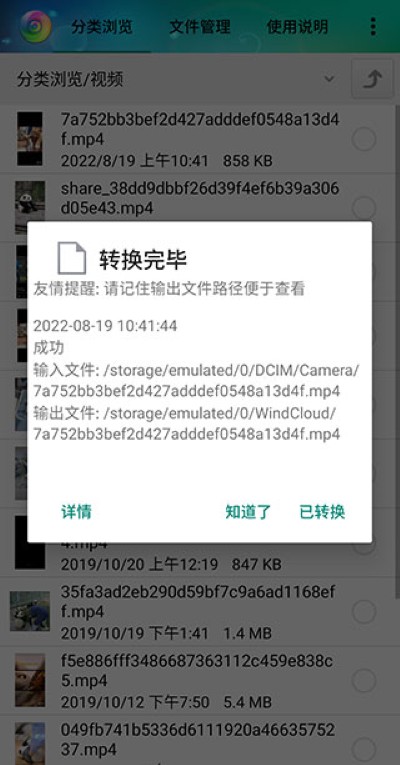
Task: Tap the 已转换 button
Action: pyautogui.click(x=322, y=511)
